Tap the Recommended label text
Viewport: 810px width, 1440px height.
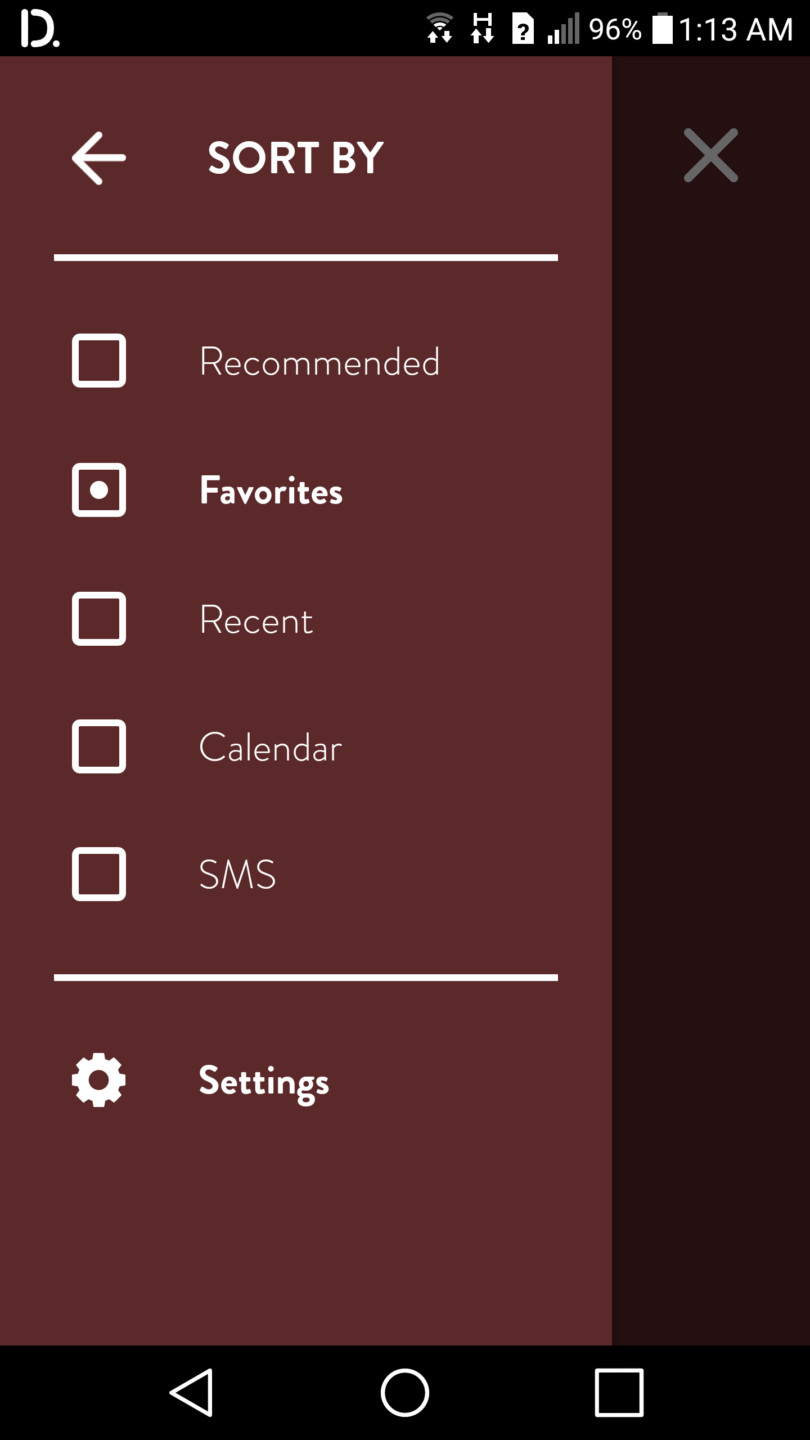319,362
